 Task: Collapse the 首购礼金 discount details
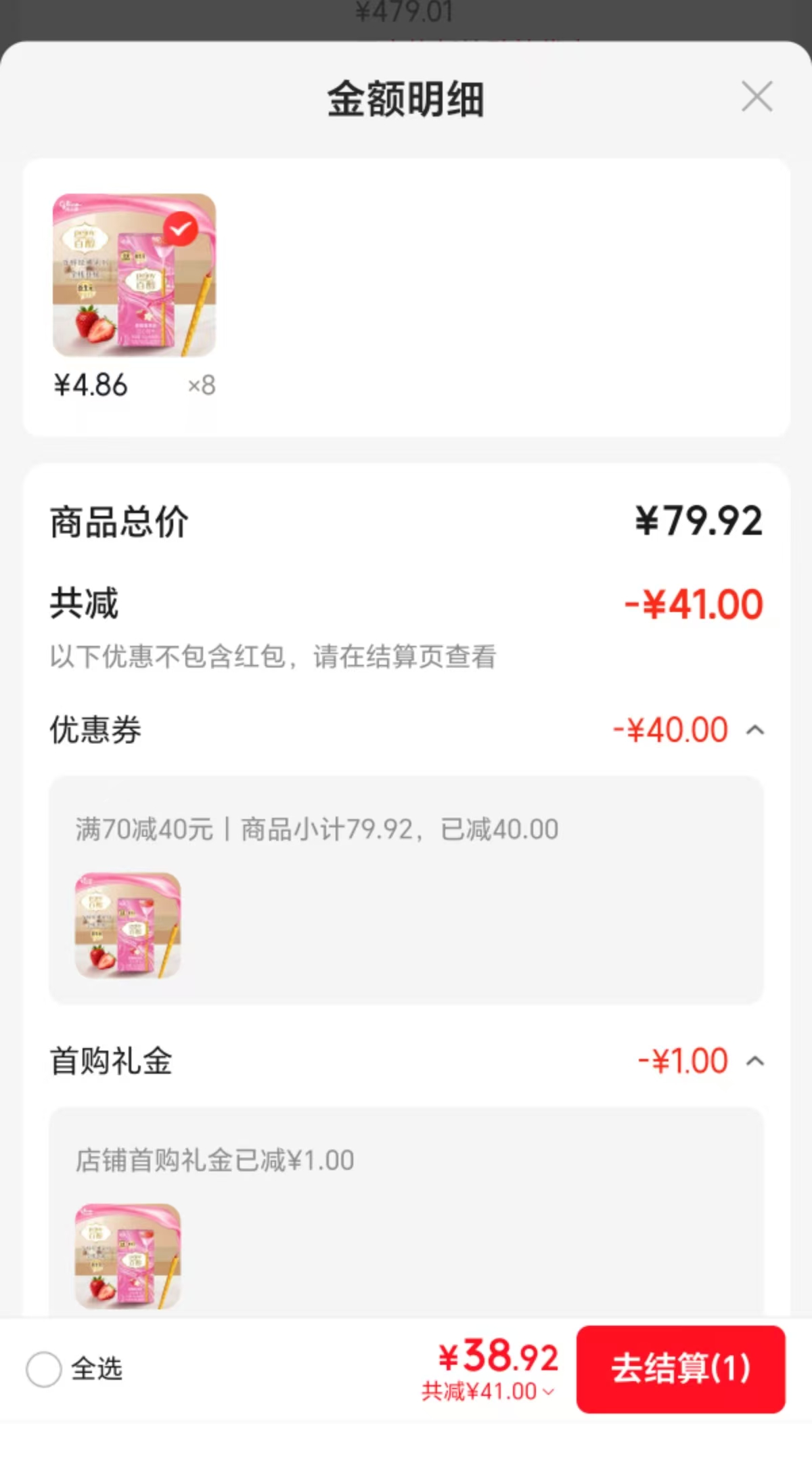pos(755,1061)
